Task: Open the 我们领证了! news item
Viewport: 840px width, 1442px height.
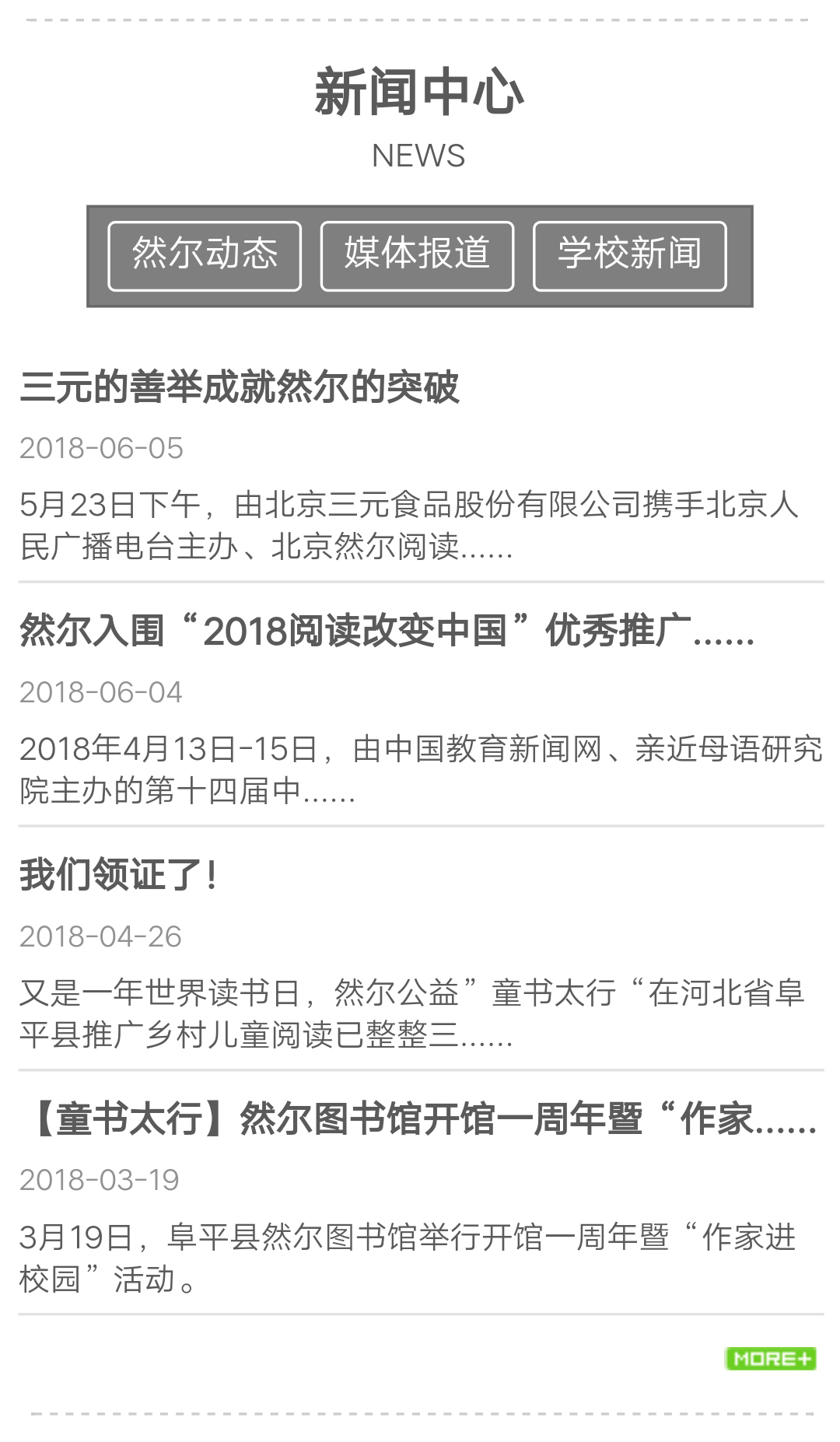Action: click(118, 875)
